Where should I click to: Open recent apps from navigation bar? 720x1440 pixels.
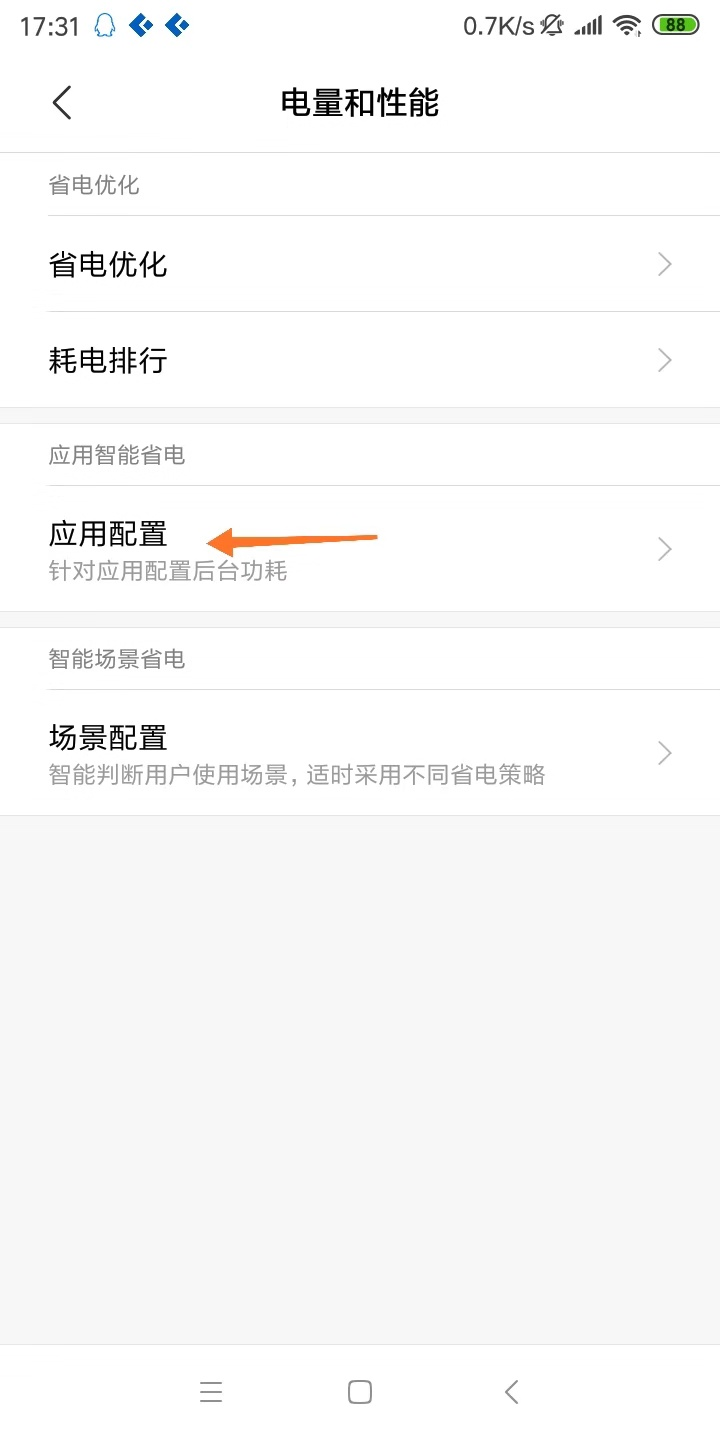[x=211, y=1392]
